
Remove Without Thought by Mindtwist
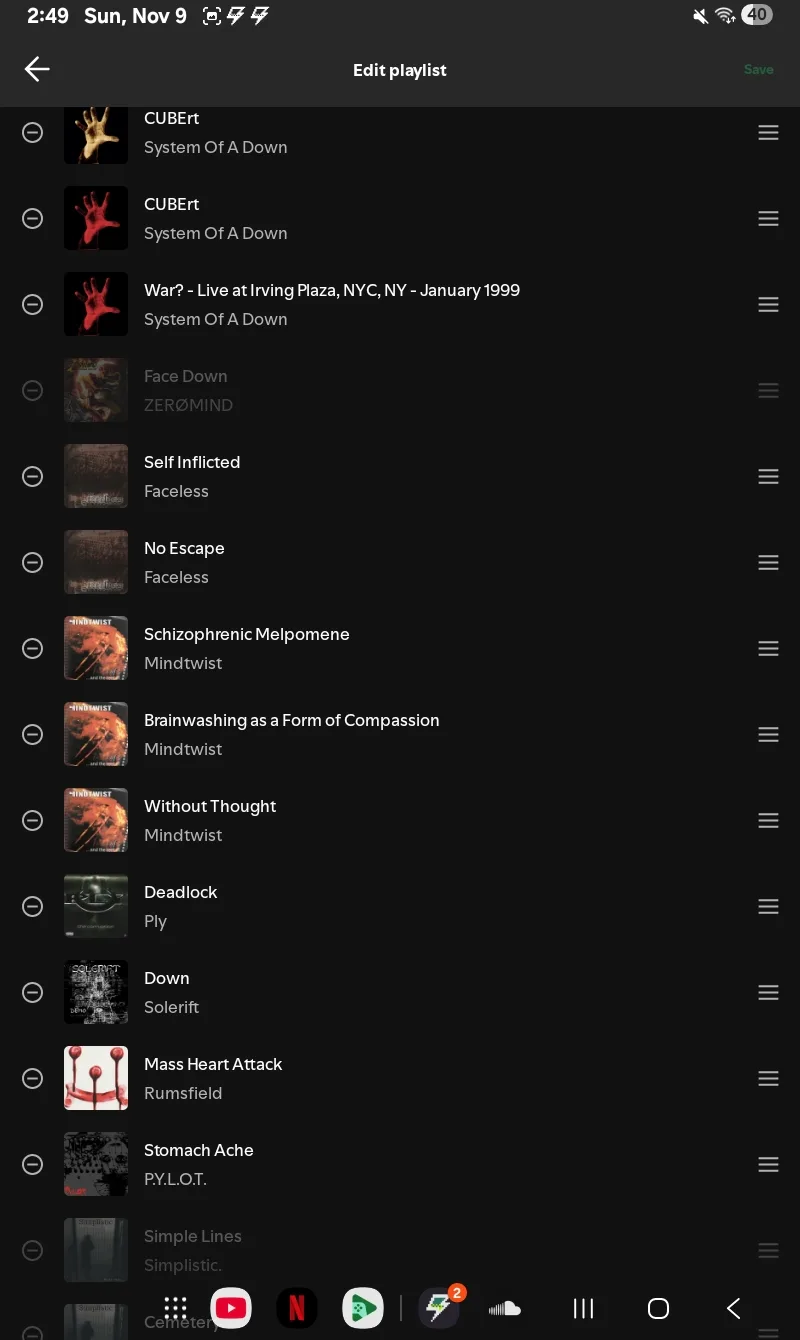pos(33,820)
